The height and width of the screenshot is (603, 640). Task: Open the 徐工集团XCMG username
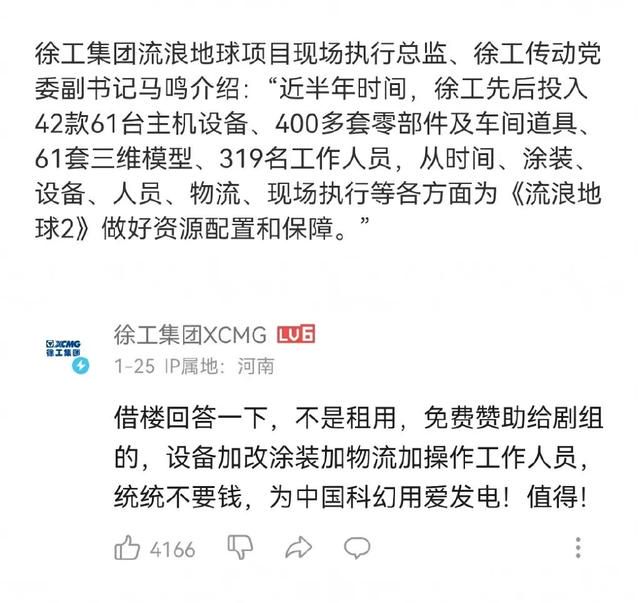188,333
